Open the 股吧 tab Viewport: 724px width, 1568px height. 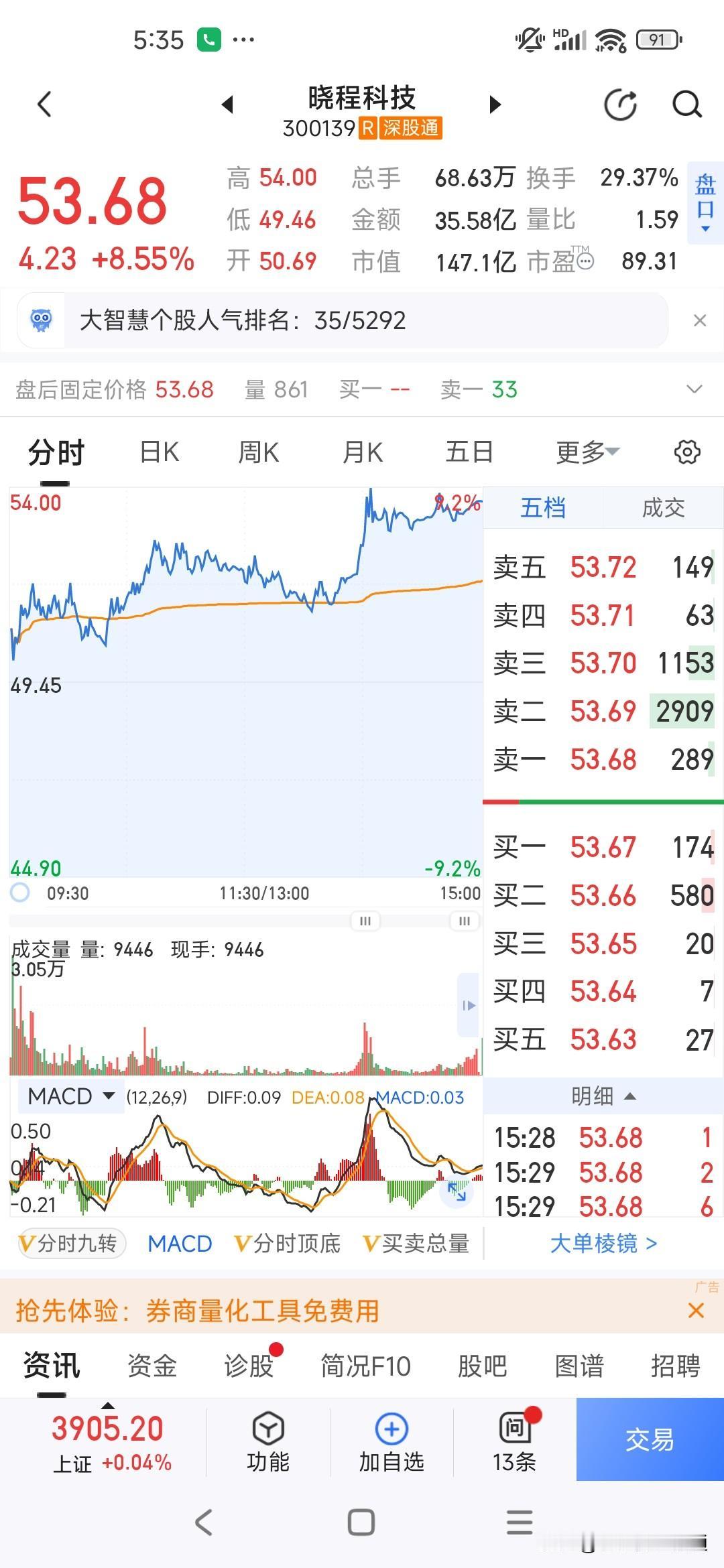coord(482,1366)
